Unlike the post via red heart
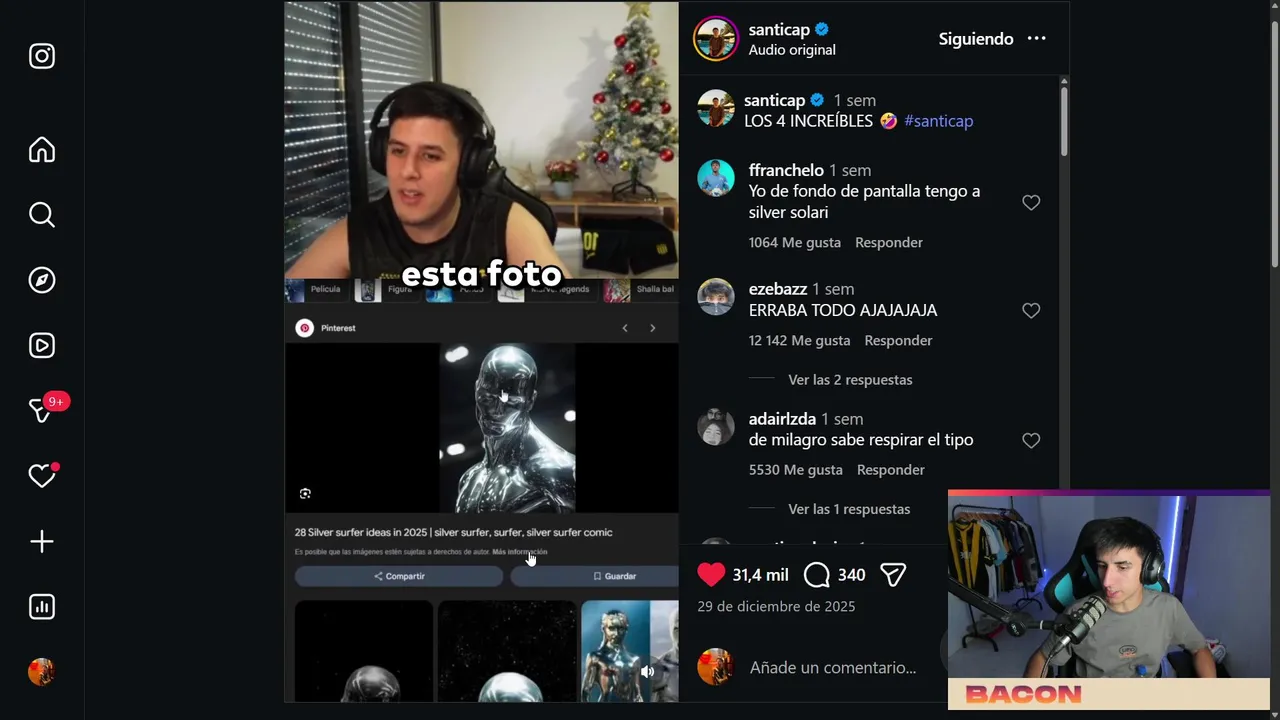This screenshot has height=720, width=1280. (711, 574)
